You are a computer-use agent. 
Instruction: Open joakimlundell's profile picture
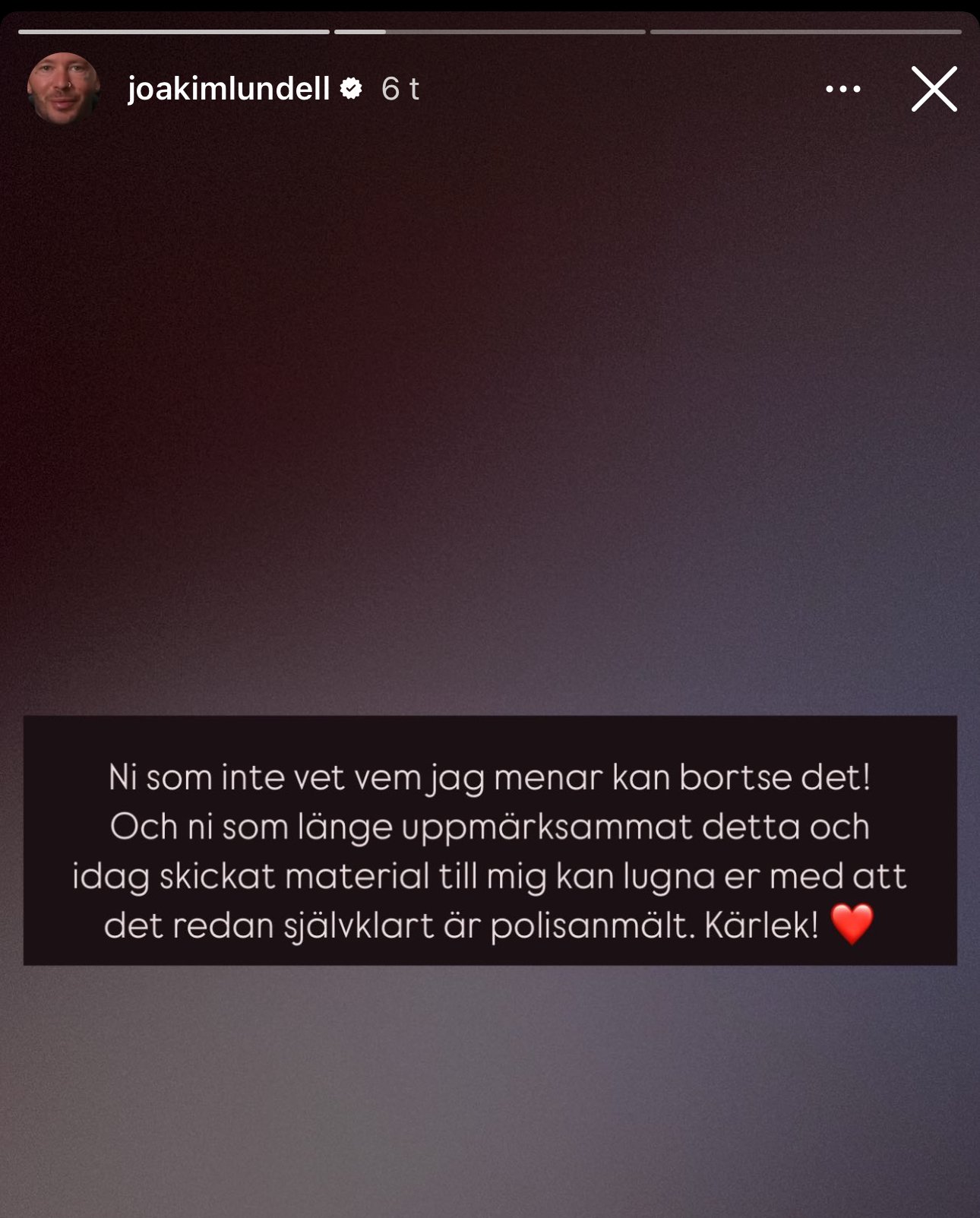click(64, 89)
